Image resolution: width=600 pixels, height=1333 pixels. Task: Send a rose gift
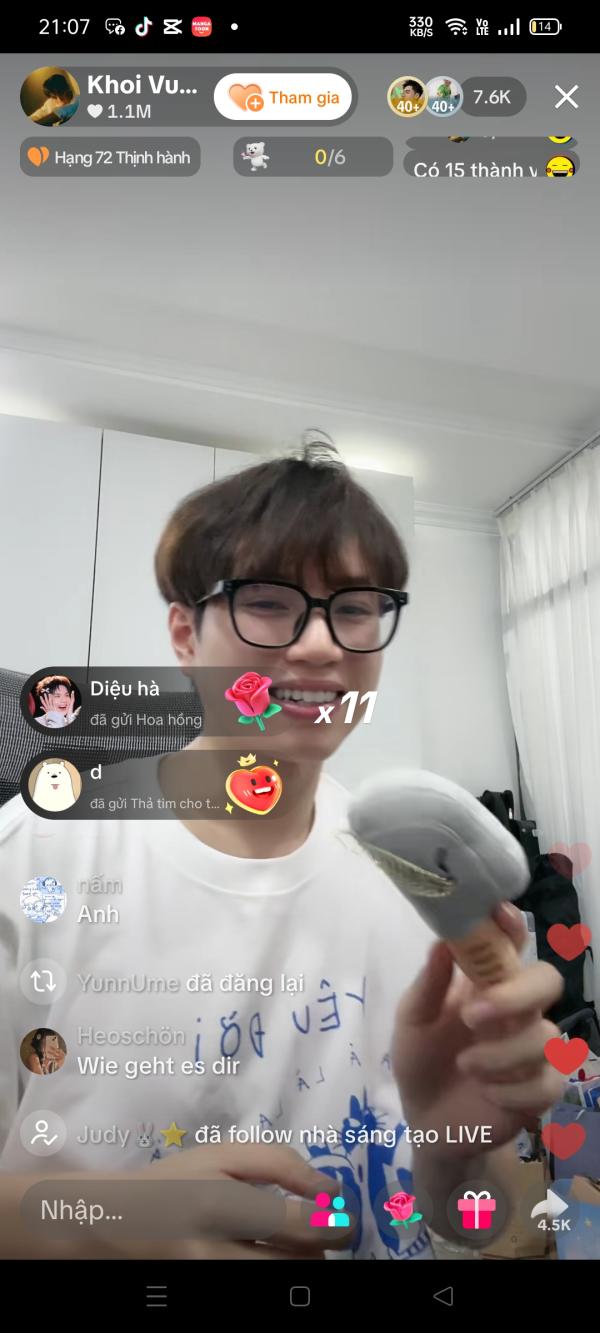(403, 1211)
